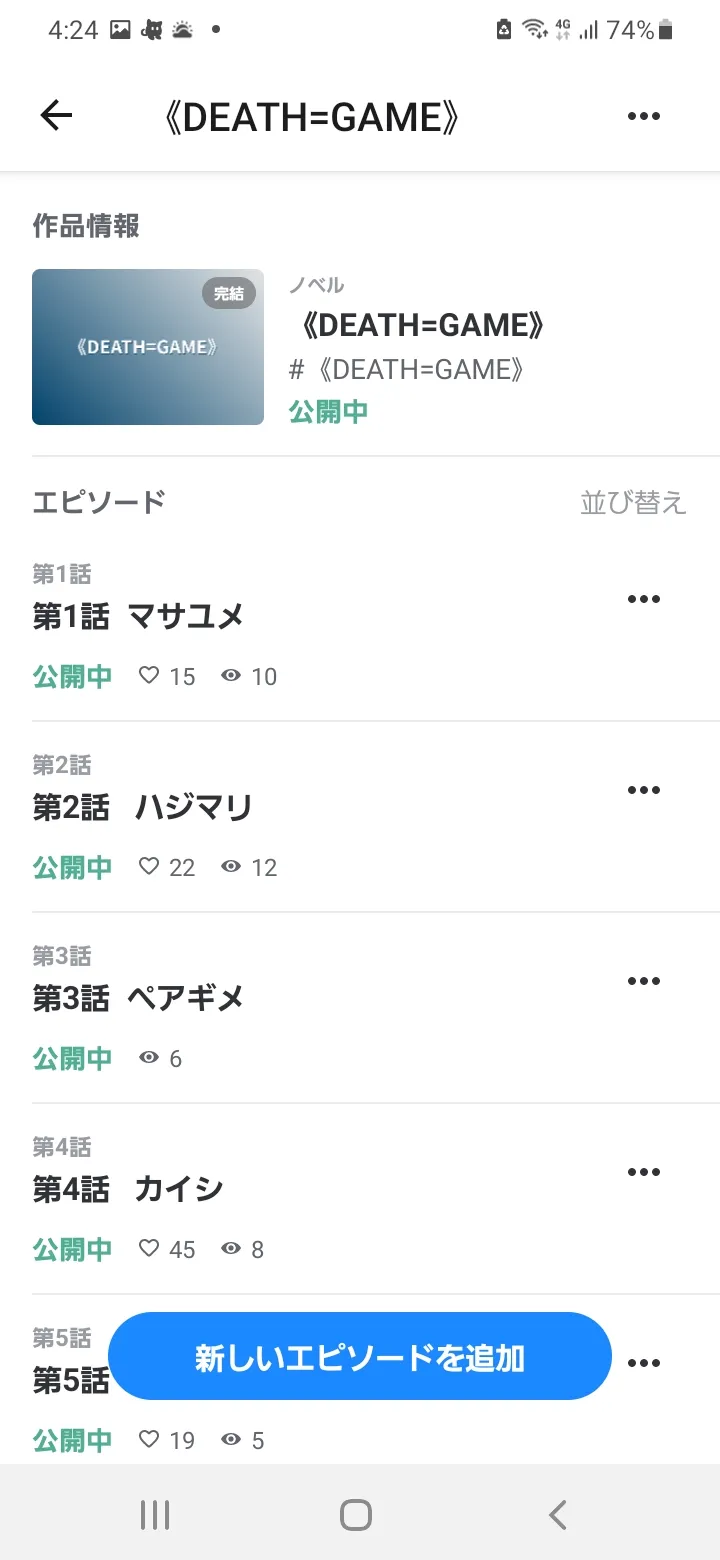The image size is (720, 1560).
Task: Open the options menu for 第2話 ハジマリ
Action: (643, 791)
